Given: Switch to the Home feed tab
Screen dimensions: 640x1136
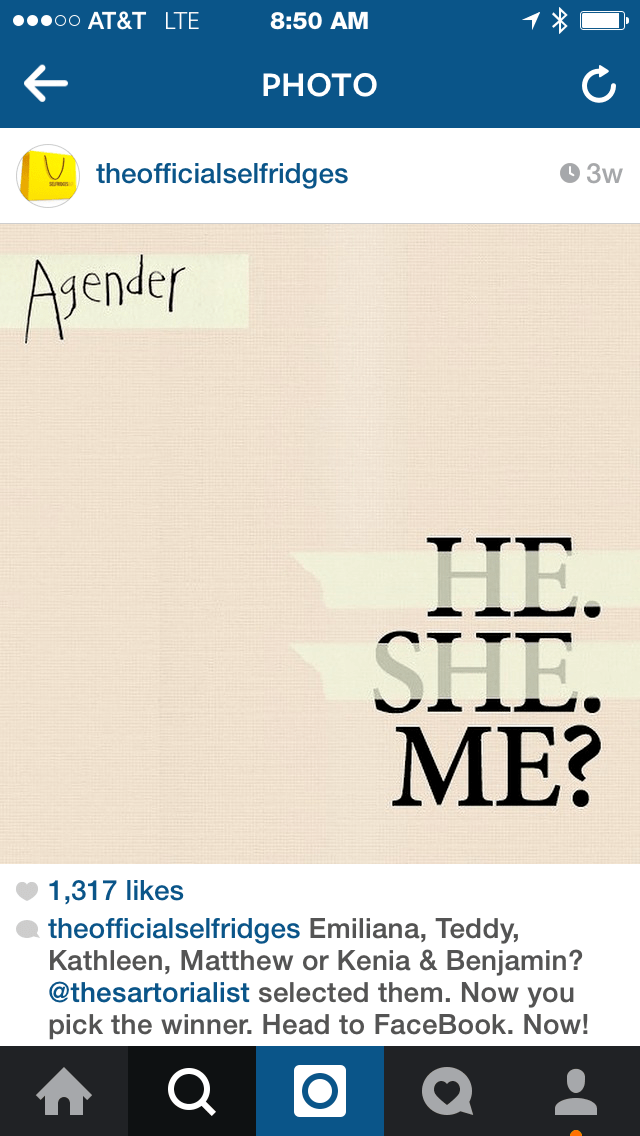Looking at the screenshot, I should (x=64, y=1091).
